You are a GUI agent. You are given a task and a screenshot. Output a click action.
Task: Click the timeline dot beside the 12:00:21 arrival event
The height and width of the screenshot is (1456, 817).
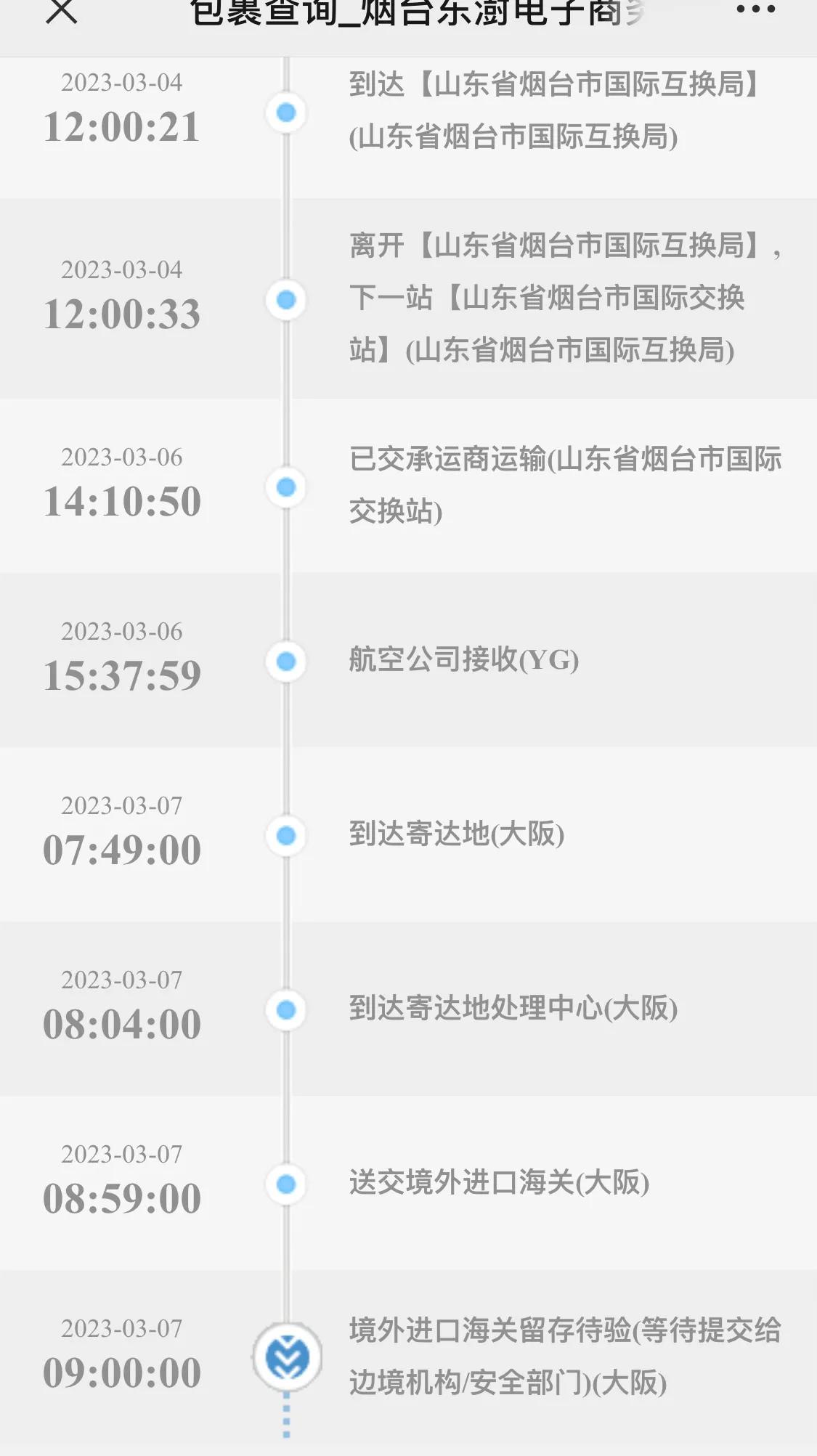[x=286, y=113]
